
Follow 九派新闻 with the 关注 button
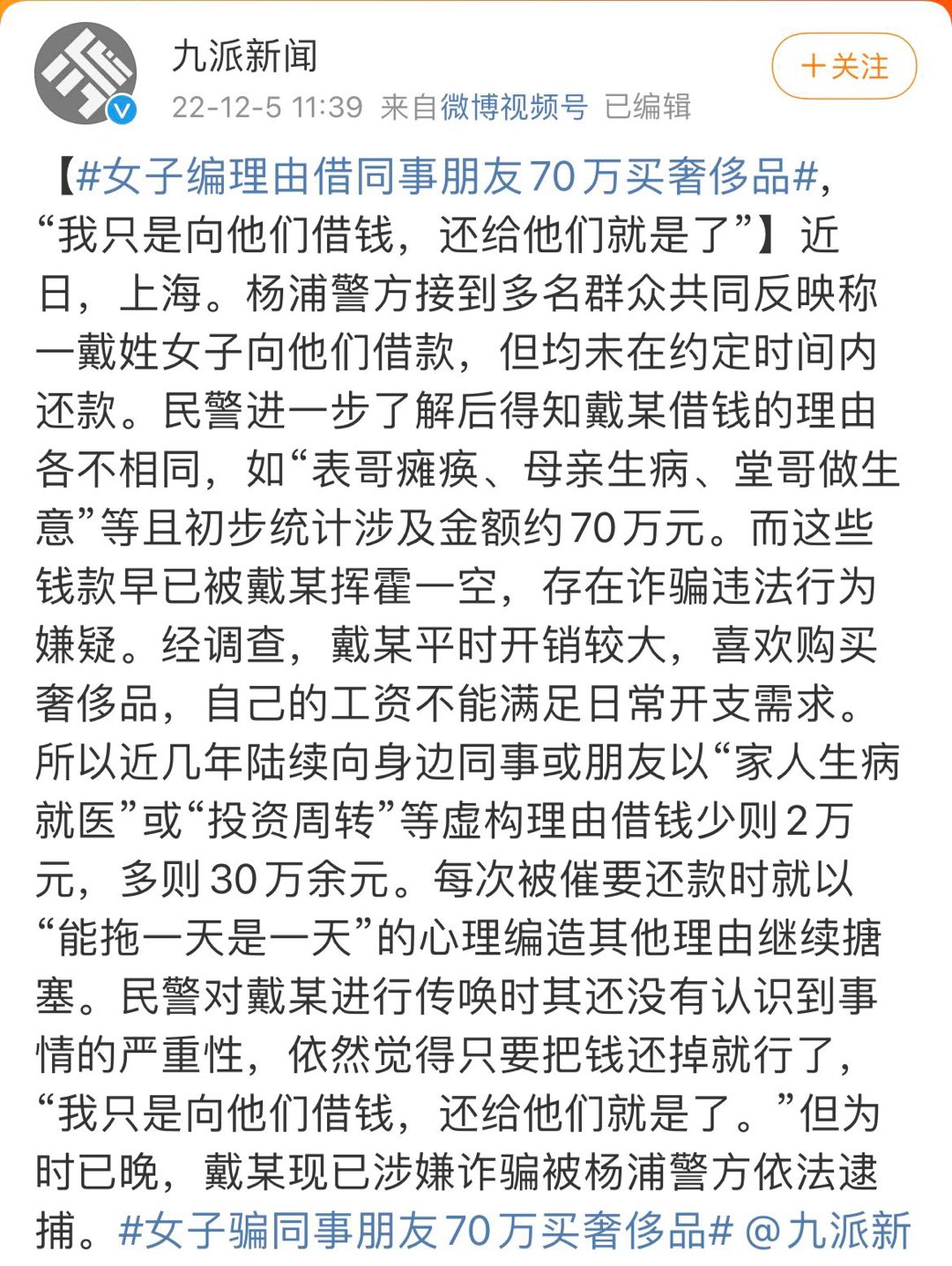(x=844, y=66)
